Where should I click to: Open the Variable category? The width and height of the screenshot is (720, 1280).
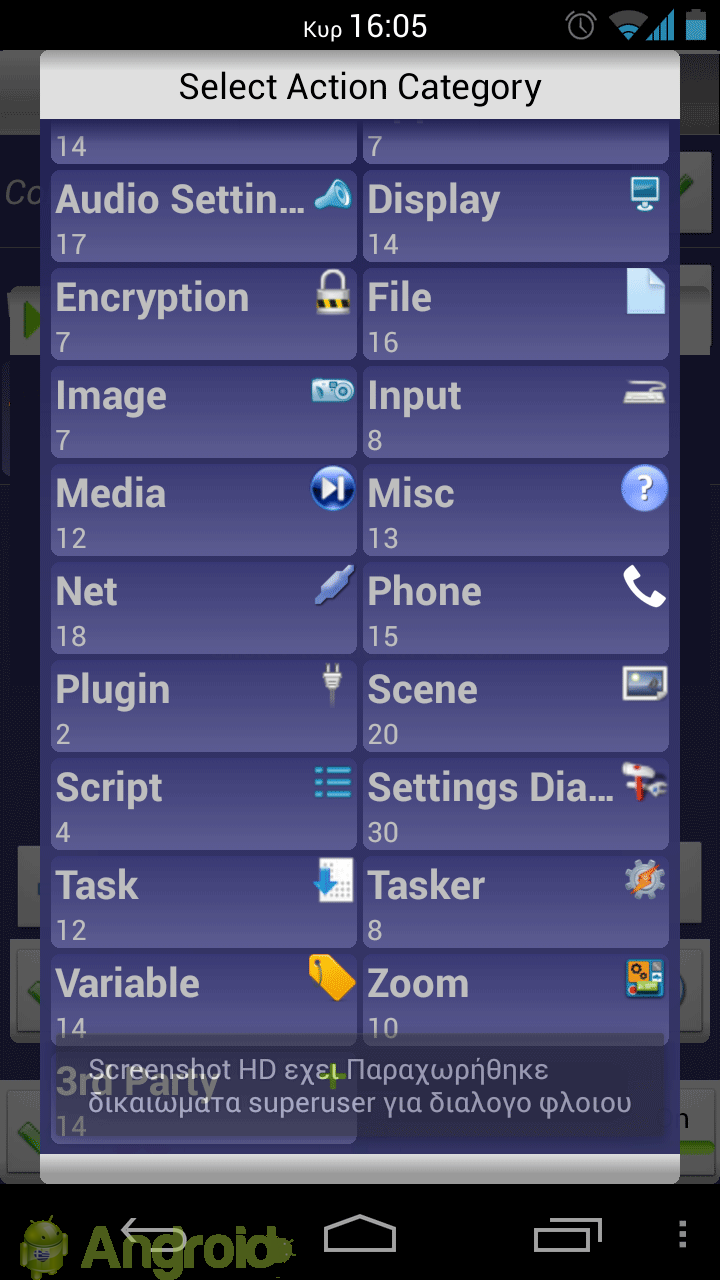[x=203, y=996]
